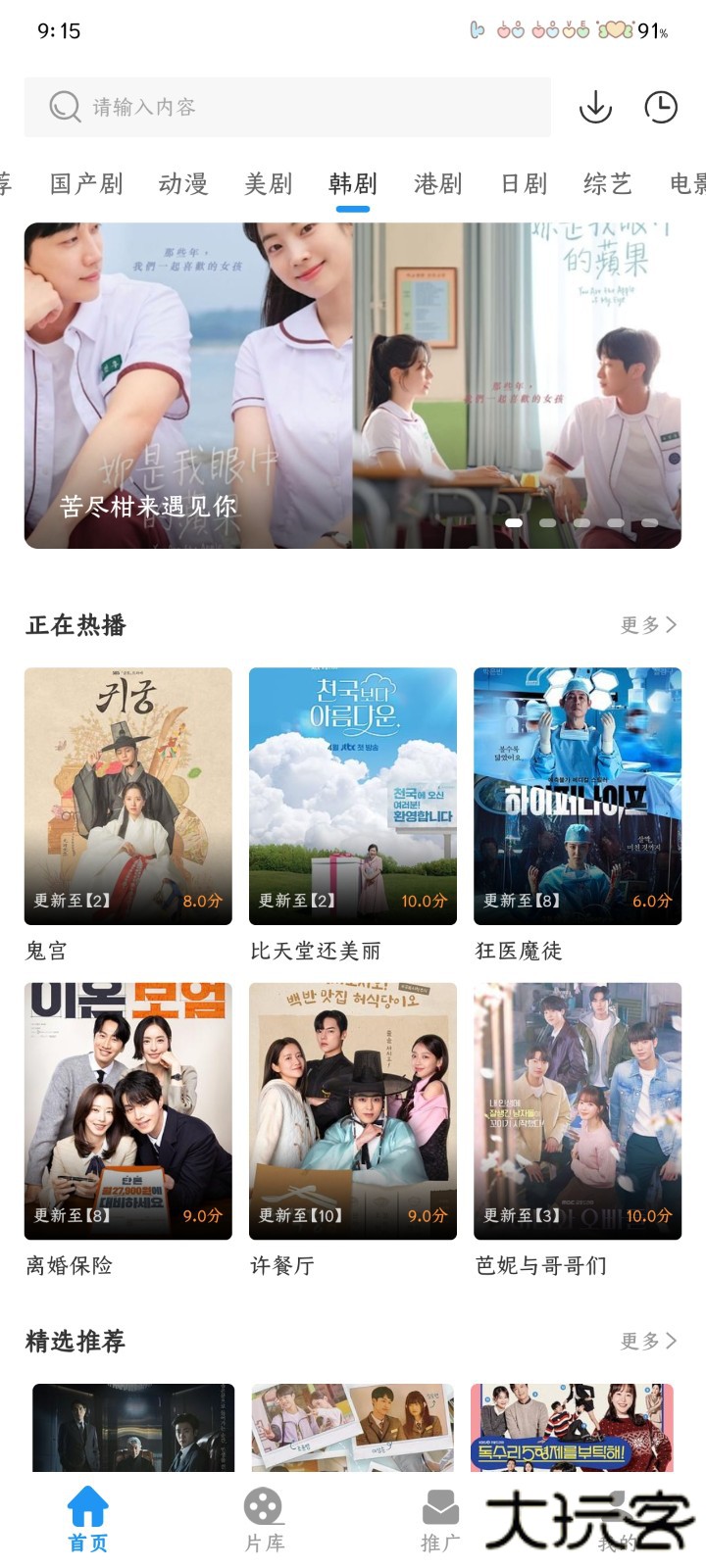
Task: Select the 日剧 category tab
Action: coord(524,183)
